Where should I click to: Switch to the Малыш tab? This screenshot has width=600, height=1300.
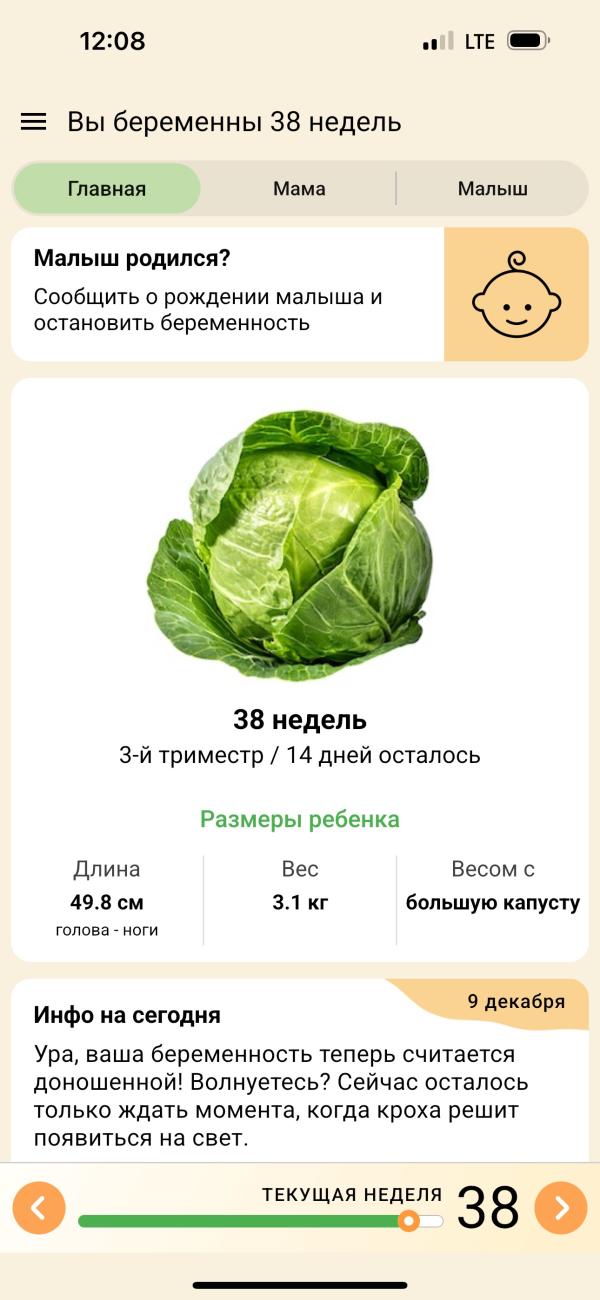(x=492, y=189)
